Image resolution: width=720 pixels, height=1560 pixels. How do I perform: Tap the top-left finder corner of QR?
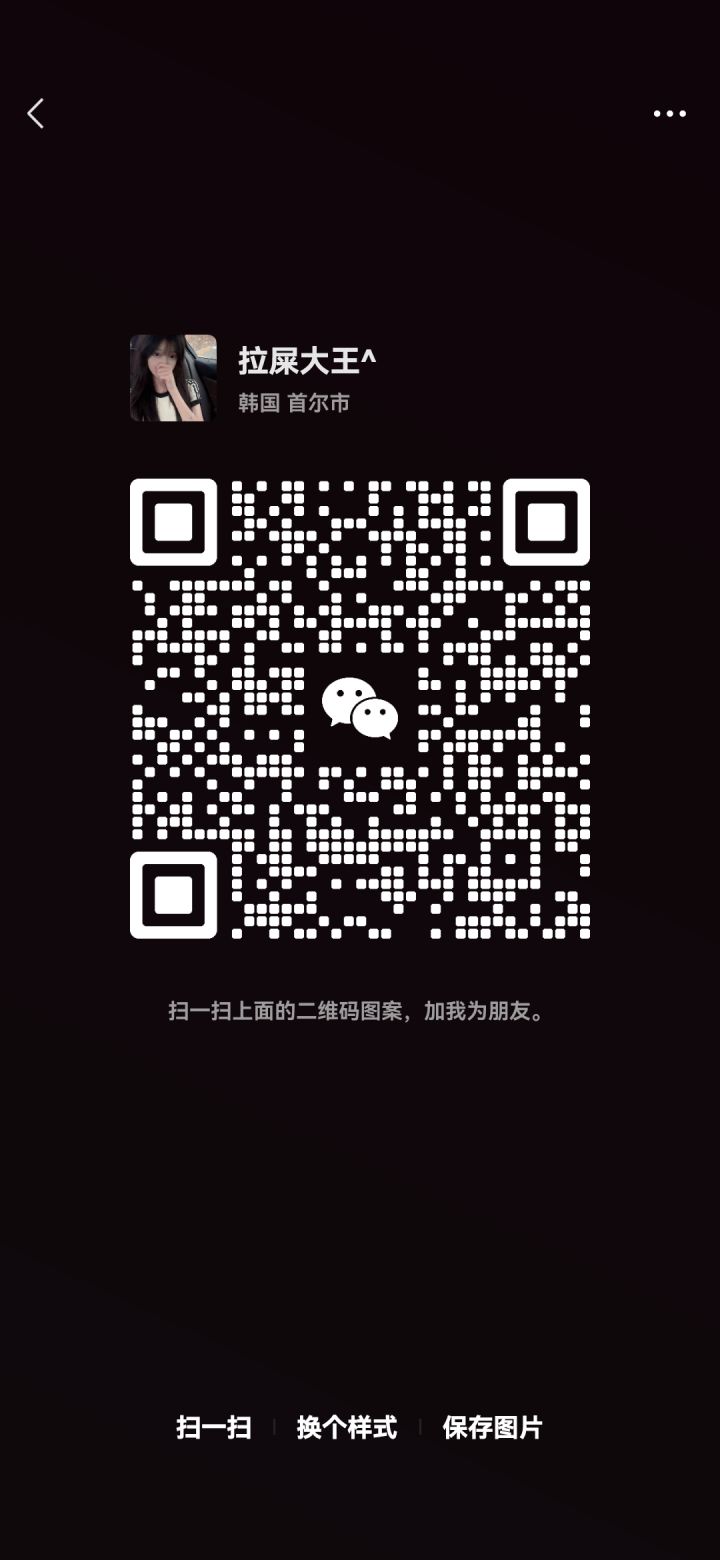click(174, 520)
